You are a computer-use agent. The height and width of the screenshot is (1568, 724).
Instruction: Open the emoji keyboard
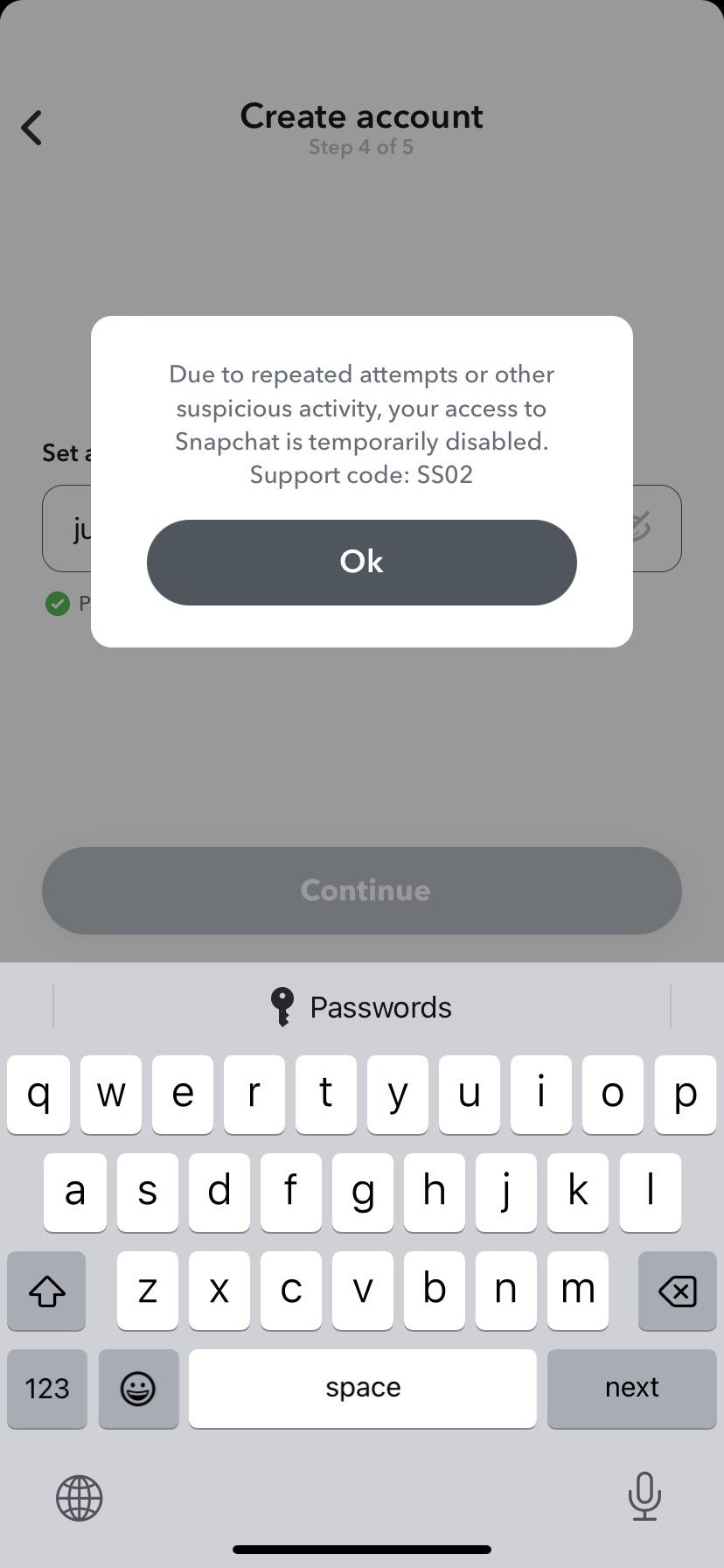(x=138, y=1389)
